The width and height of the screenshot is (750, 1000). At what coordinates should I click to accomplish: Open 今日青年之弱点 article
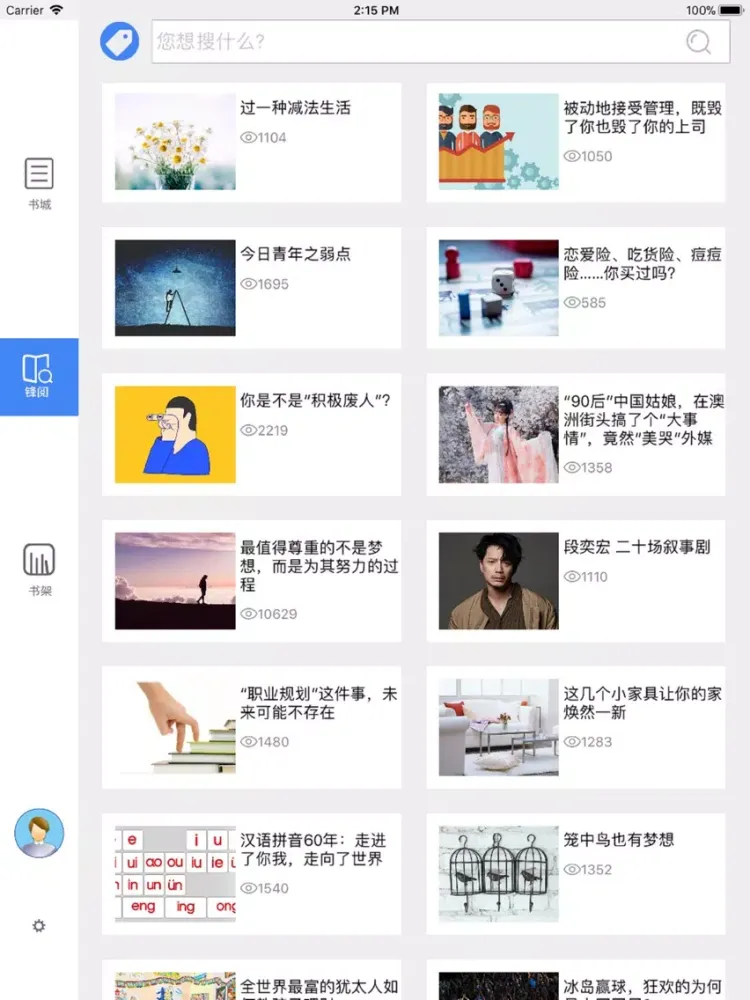[x=252, y=288]
